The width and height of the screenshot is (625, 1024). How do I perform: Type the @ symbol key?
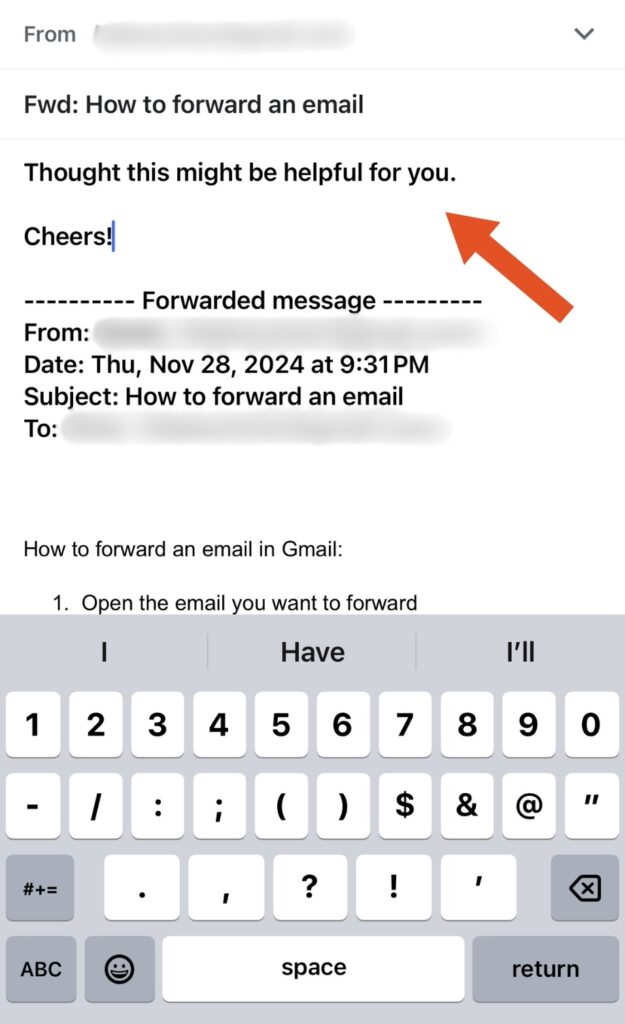tap(528, 806)
